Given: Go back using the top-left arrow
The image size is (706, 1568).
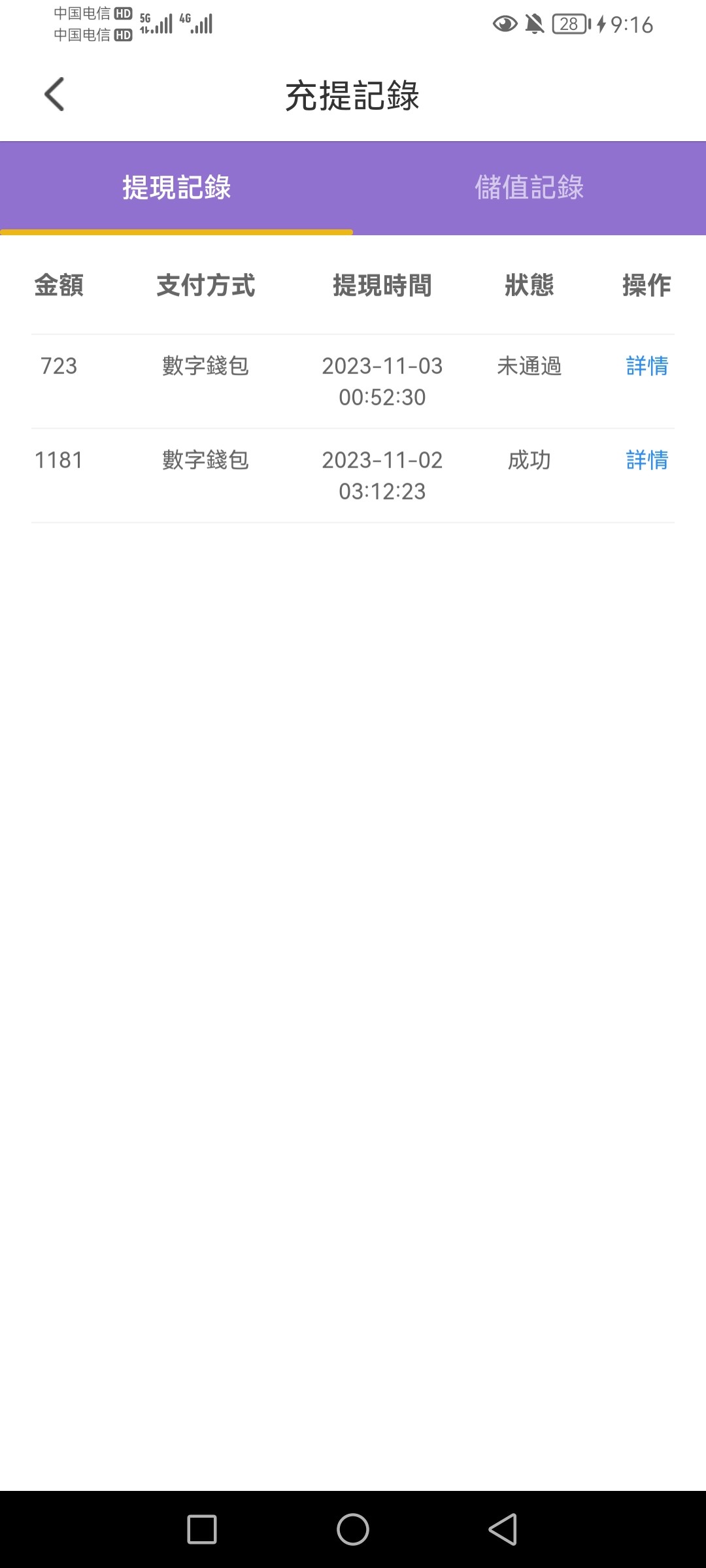Looking at the screenshot, I should pos(55,95).
